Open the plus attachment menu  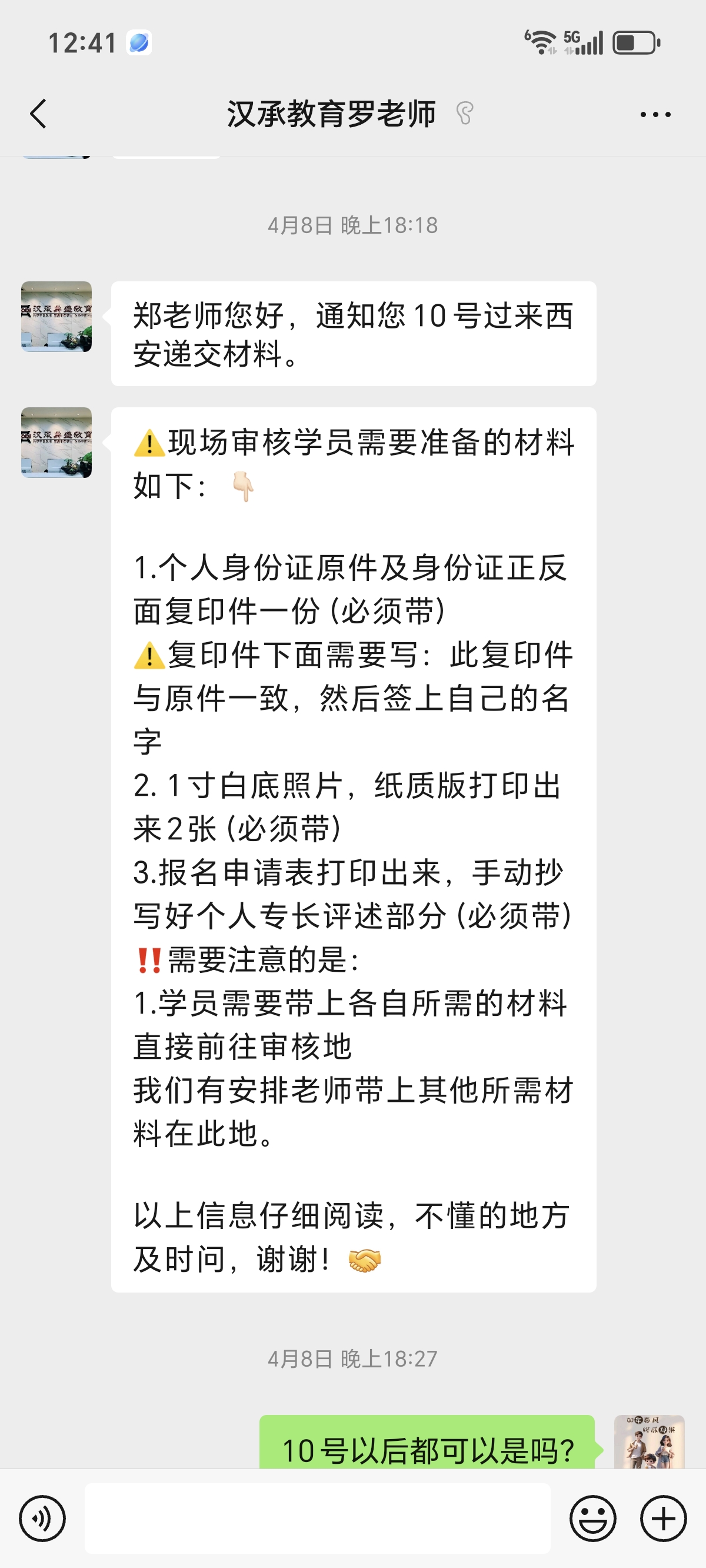point(663,1518)
